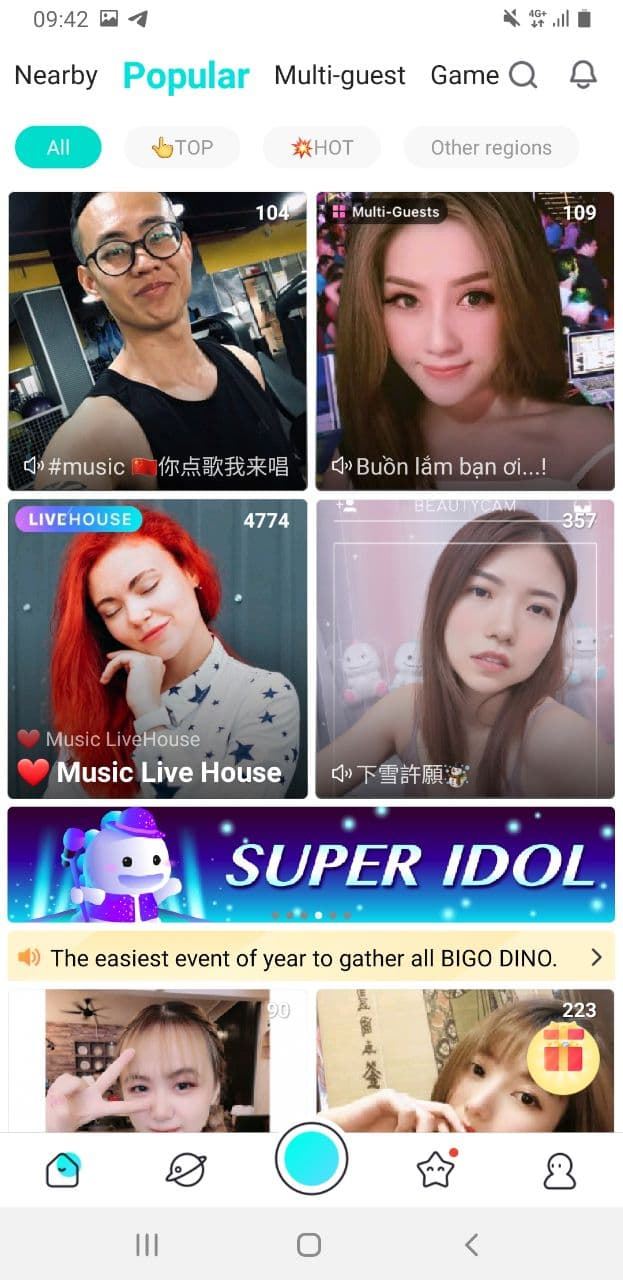Image resolution: width=623 pixels, height=1280 pixels.
Task: Switch to the Multi-guest tab
Action: [x=340, y=76]
